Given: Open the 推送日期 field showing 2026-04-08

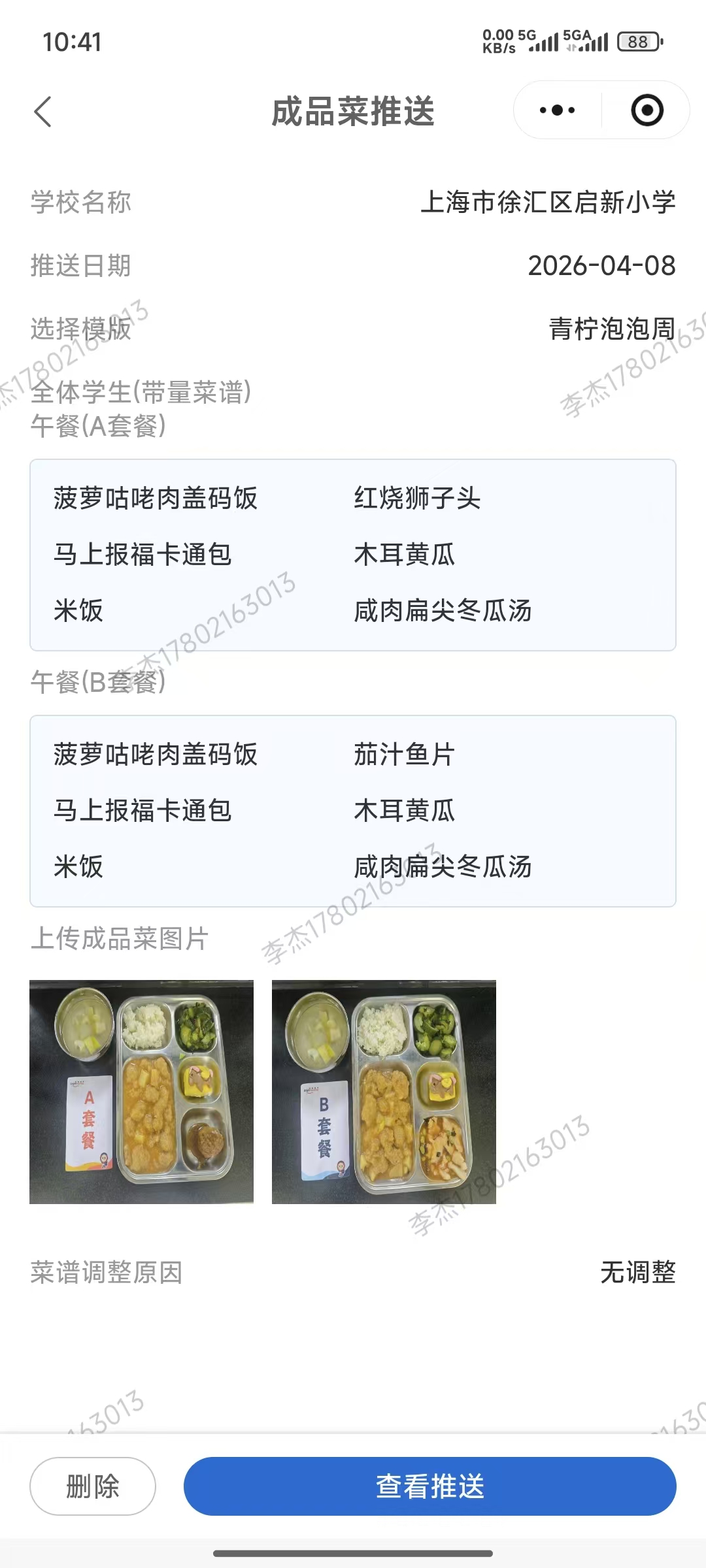Looking at the screenshot, I should pos(601,265).
